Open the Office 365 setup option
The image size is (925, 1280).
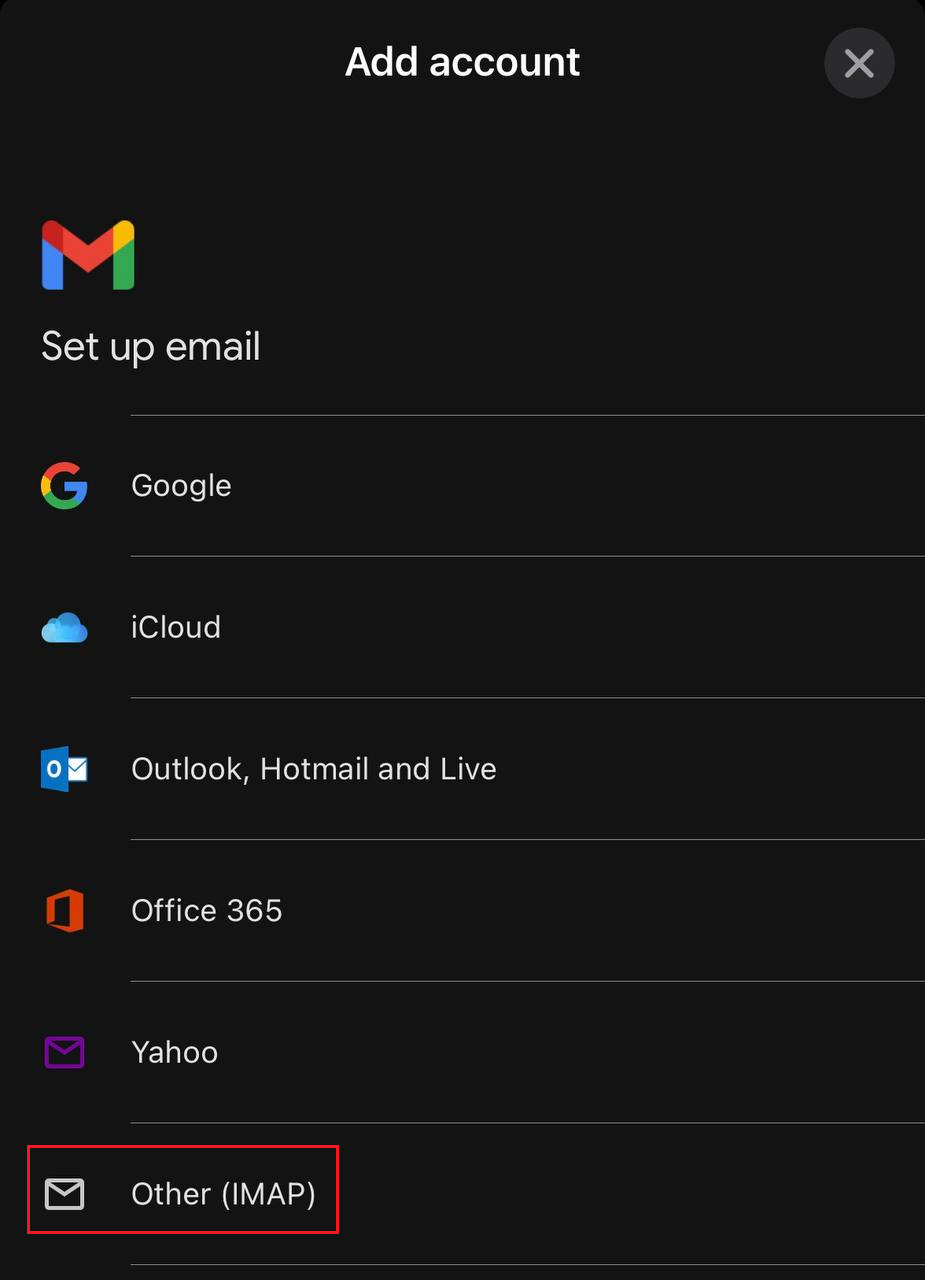[x=206, y=911]
